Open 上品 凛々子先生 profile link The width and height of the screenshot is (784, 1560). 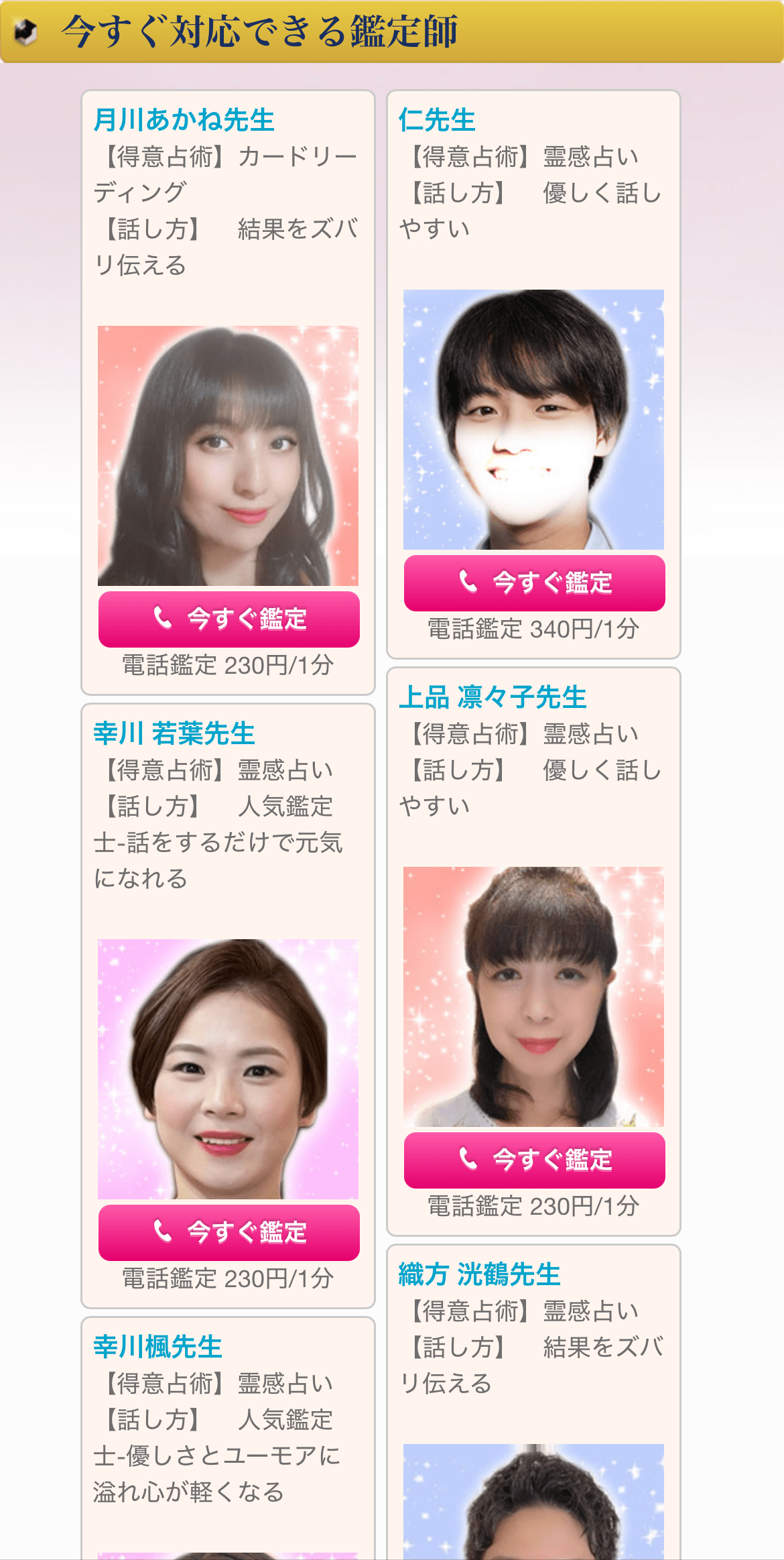click(493, 697)
